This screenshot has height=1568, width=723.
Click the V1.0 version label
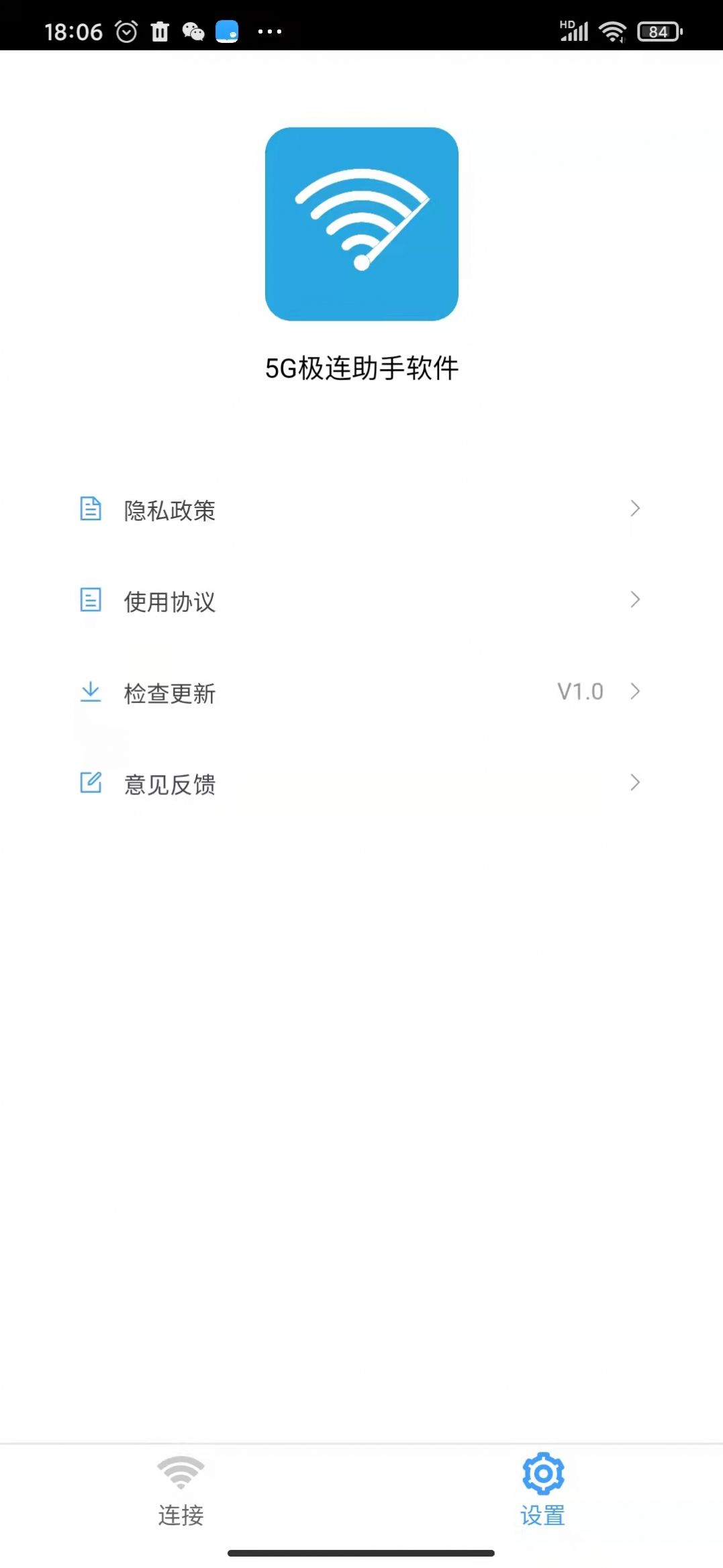581,691
